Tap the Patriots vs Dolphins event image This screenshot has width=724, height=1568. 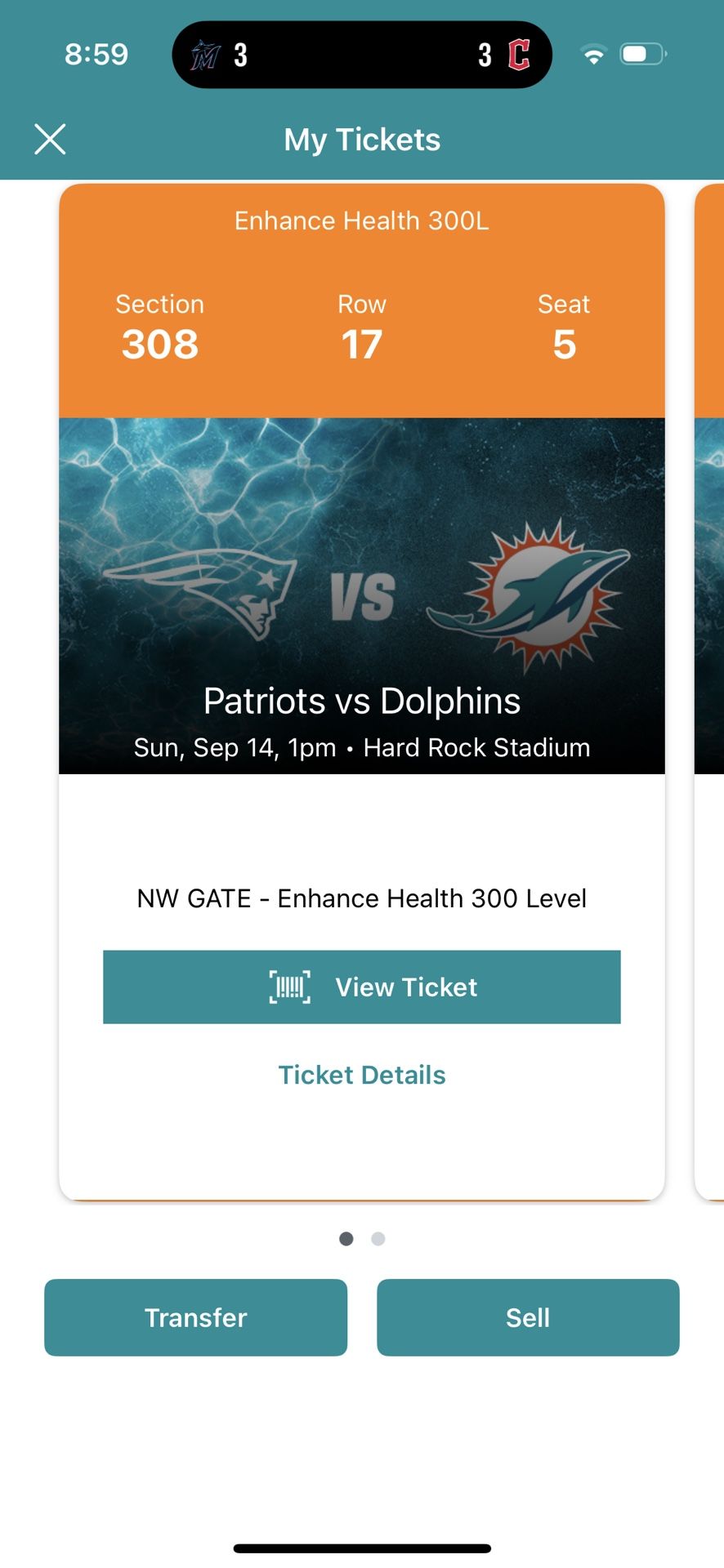[x=362, y=595]
